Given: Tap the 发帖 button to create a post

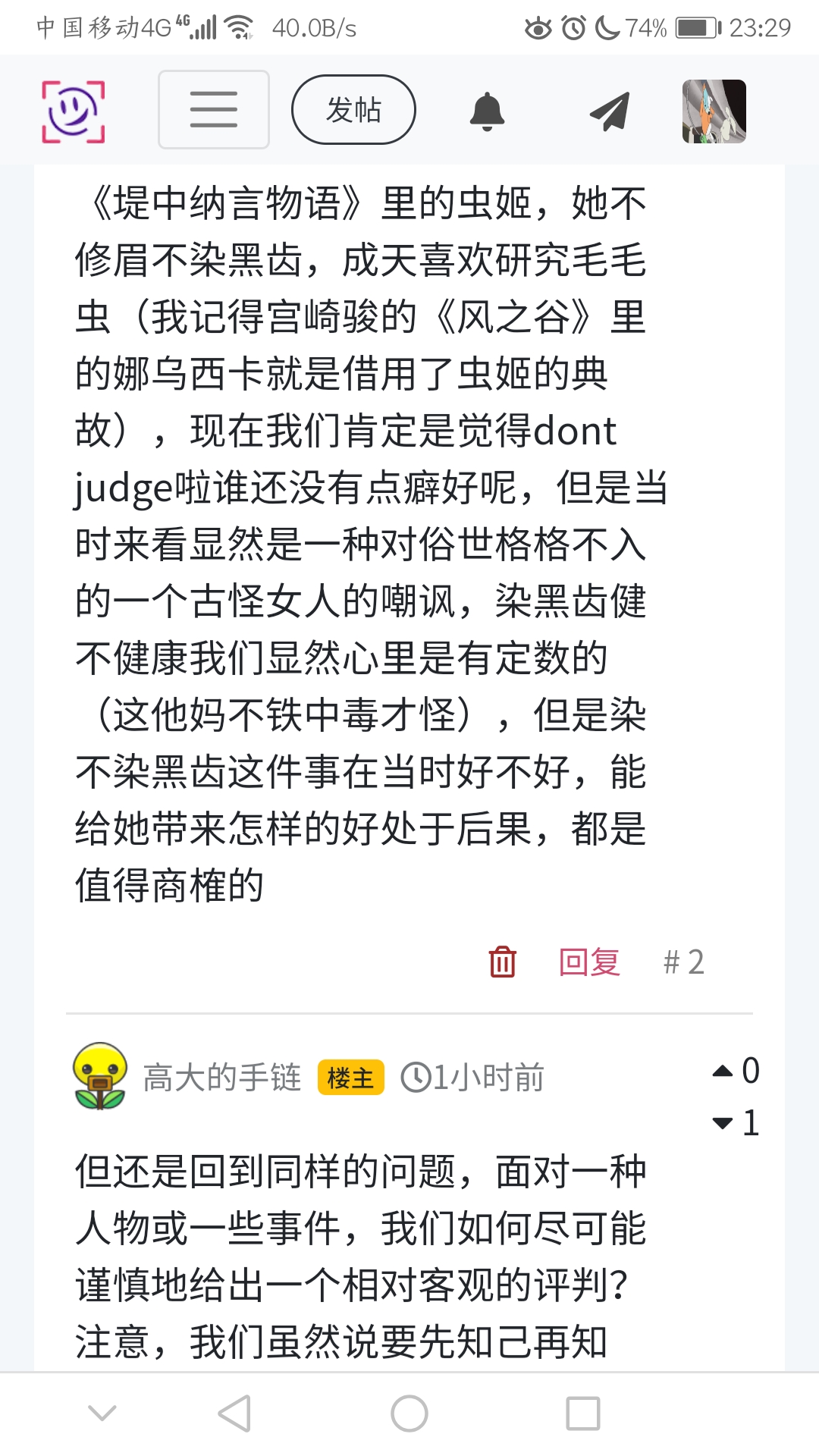Looking at the screenshot, I should 353,110.
